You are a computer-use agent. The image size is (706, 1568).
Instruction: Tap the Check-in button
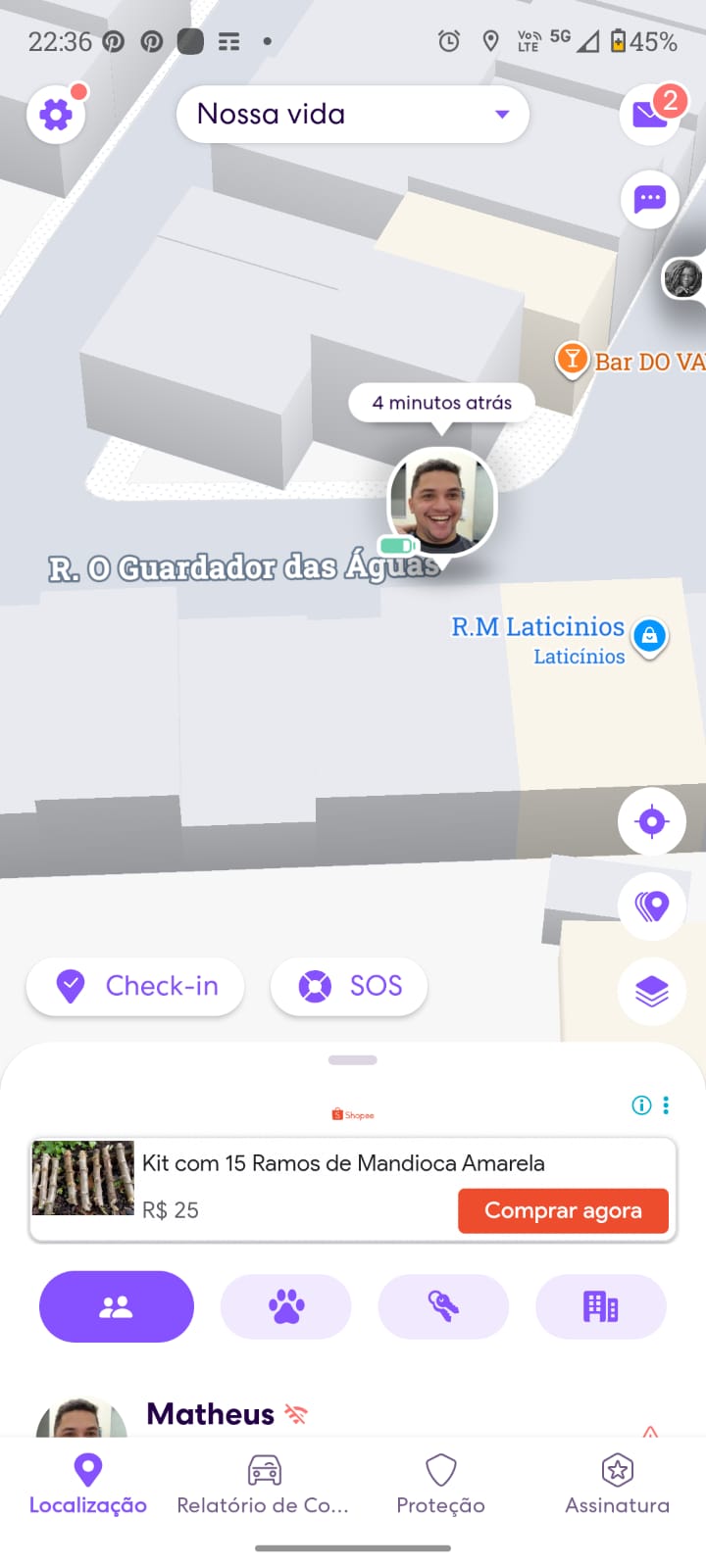[135, 986]
